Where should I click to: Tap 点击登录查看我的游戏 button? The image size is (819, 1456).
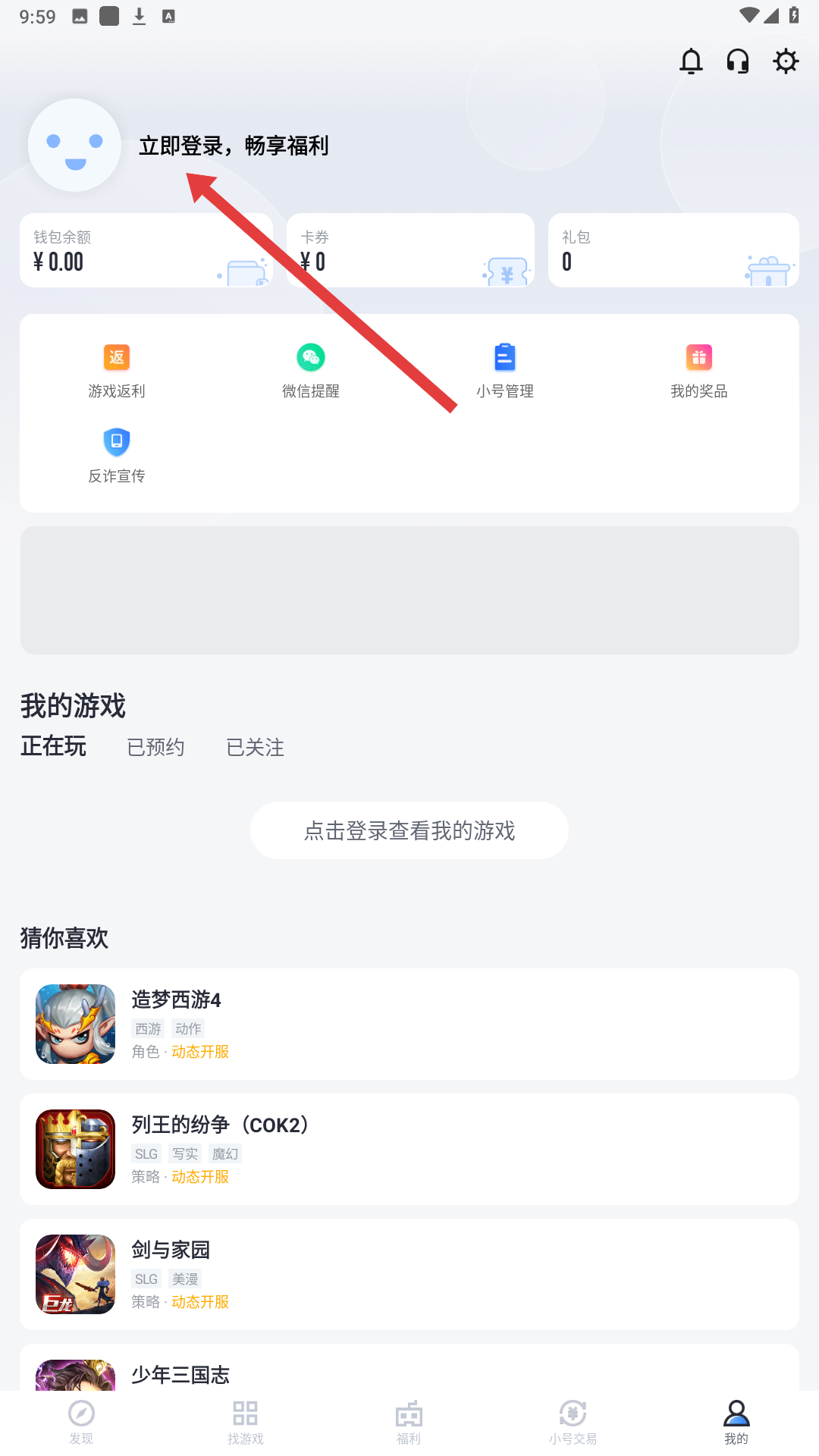(x=409, y=830)
